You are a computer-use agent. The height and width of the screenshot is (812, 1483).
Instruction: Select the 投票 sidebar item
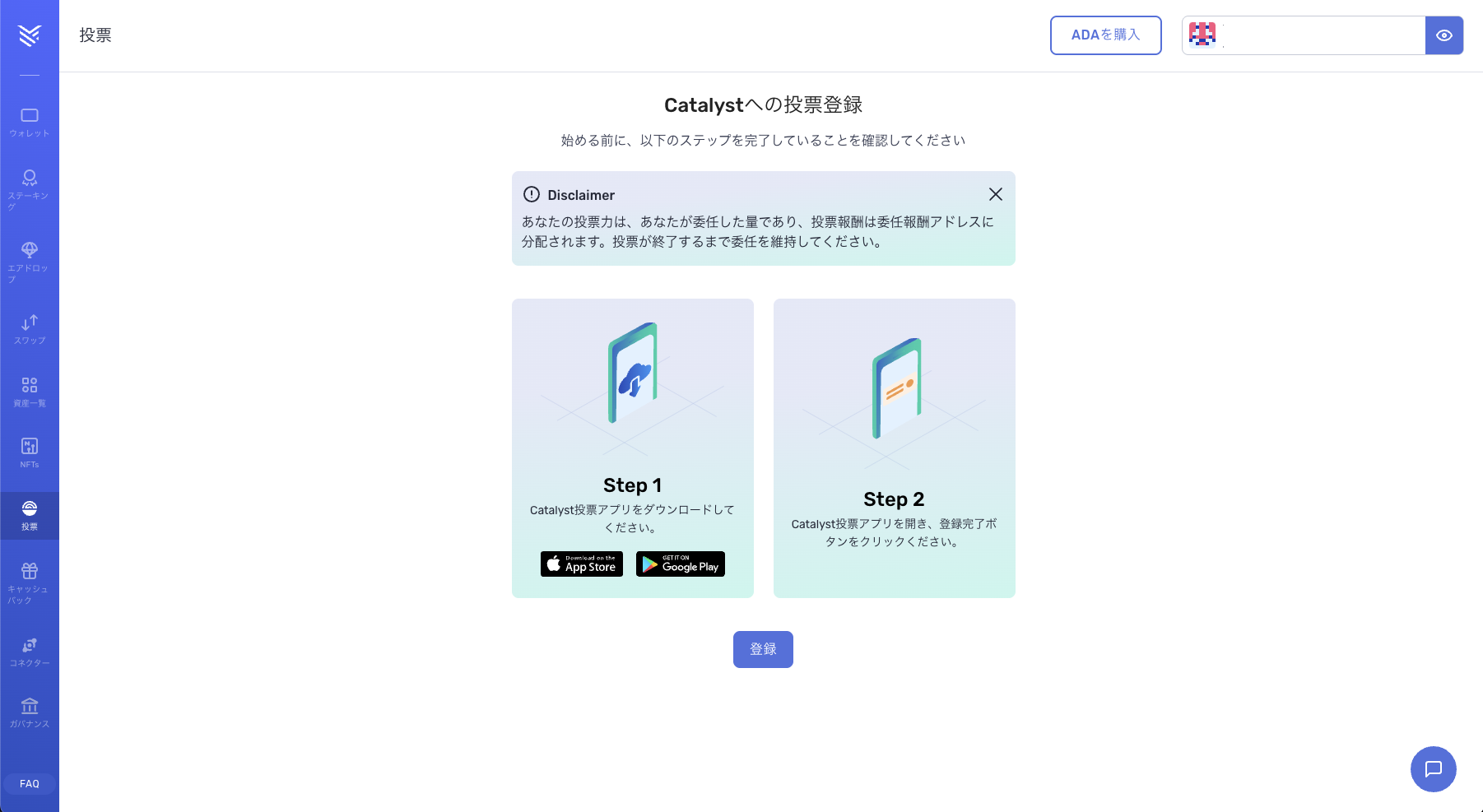click(x=30, y=515)
